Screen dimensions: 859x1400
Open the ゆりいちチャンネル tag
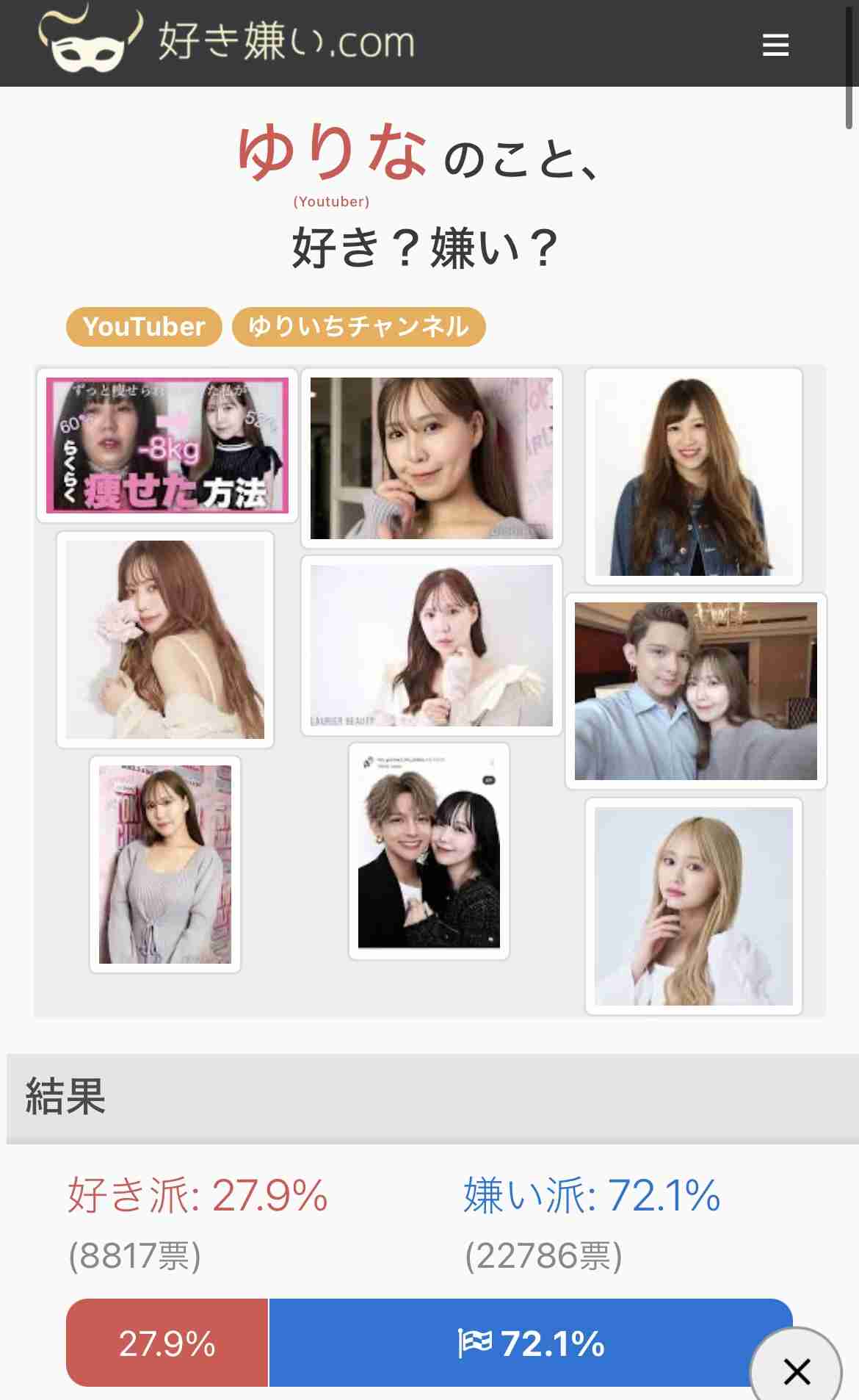358,326
